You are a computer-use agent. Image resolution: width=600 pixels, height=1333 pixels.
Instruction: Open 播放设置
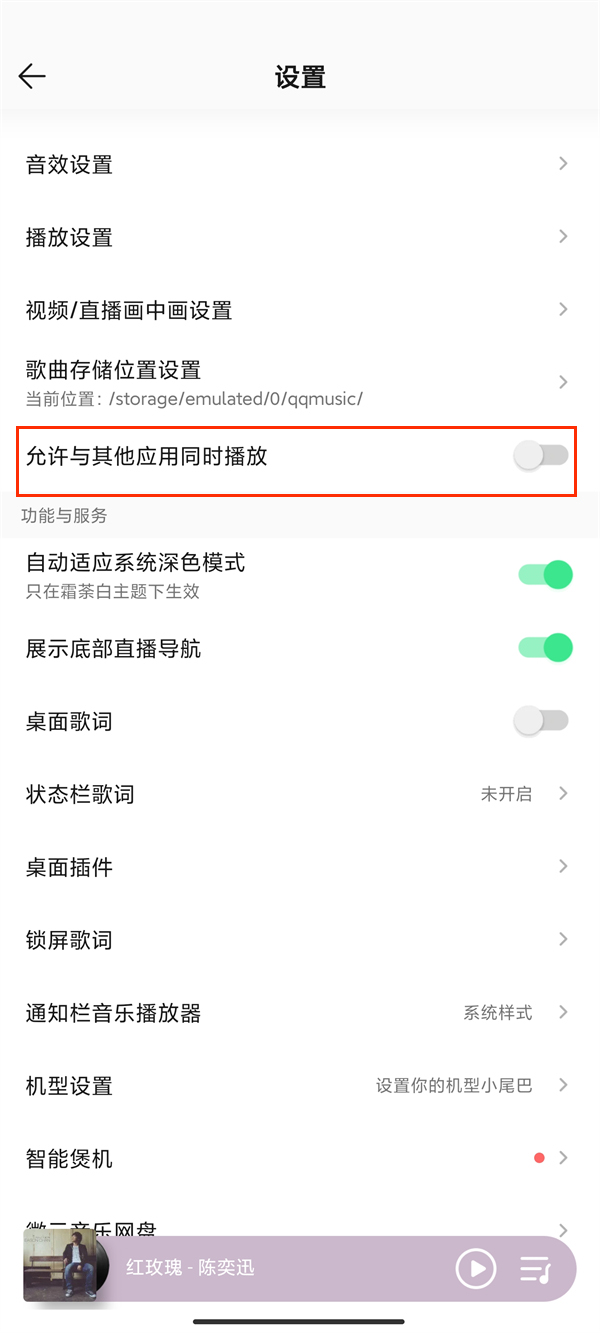(x=300, y=237)
